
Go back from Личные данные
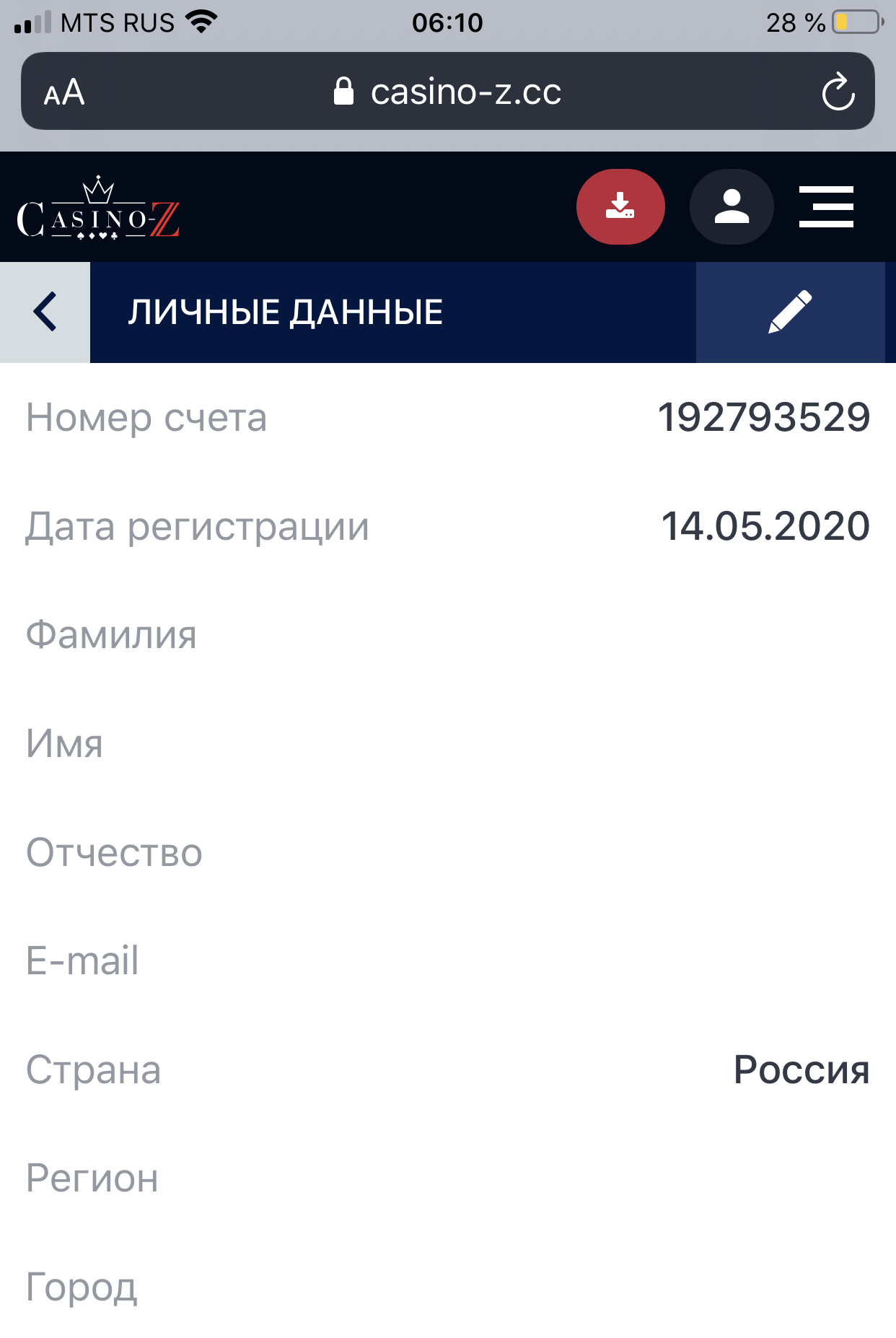(x=45, y=312)
